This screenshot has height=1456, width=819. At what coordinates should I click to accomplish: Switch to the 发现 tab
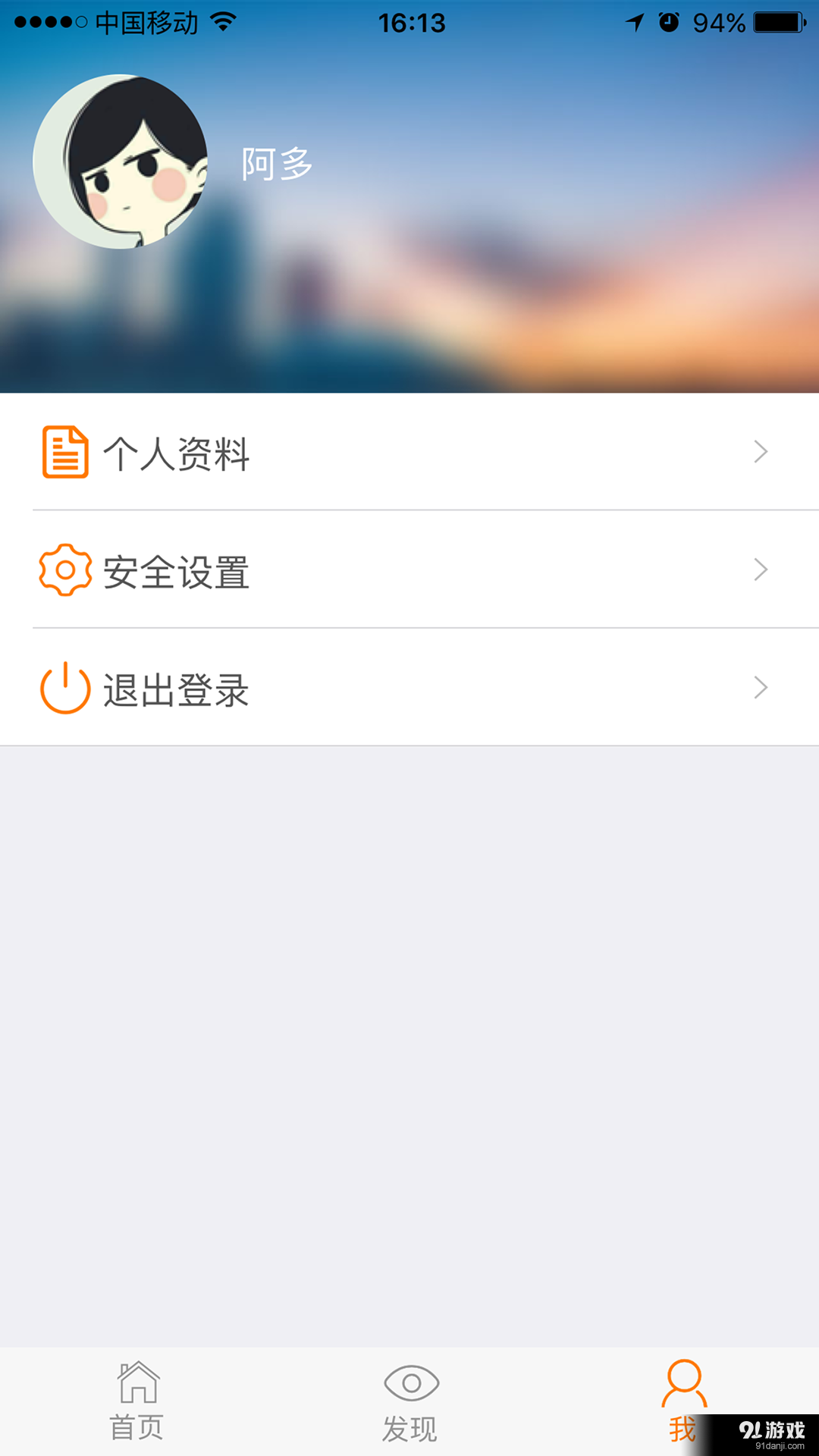click(x=409, y=1407)
